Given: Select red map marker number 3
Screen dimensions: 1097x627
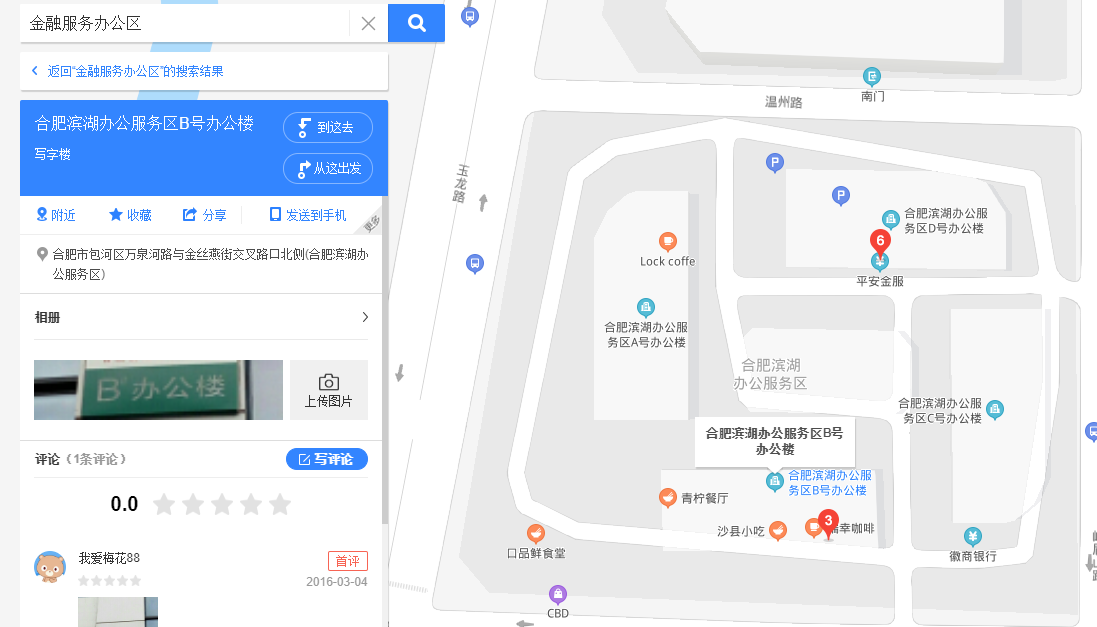Looking at the screenshot, I should click(x=827, y=522).
